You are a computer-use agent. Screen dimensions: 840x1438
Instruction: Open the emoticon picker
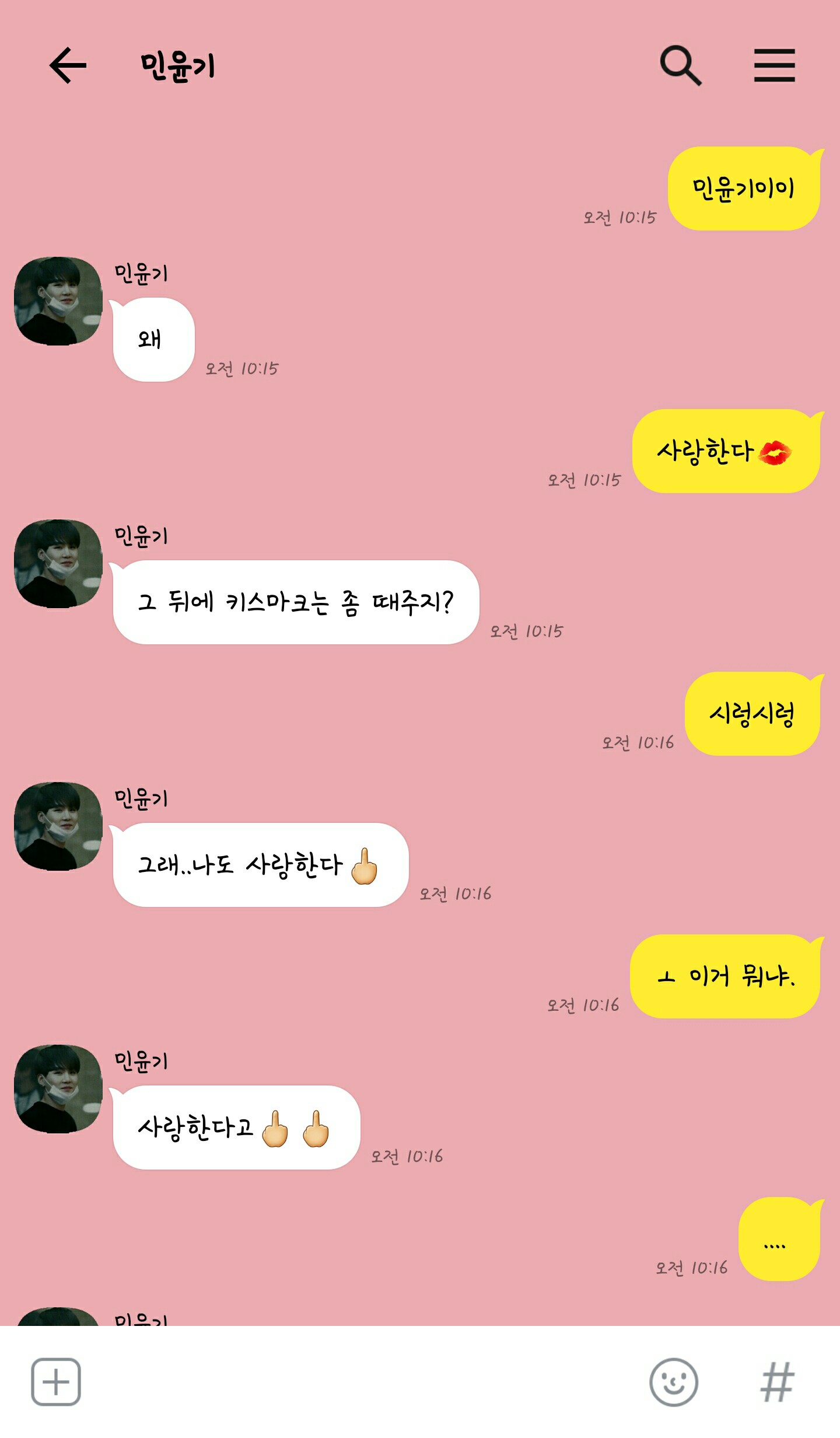[674, 1381]
